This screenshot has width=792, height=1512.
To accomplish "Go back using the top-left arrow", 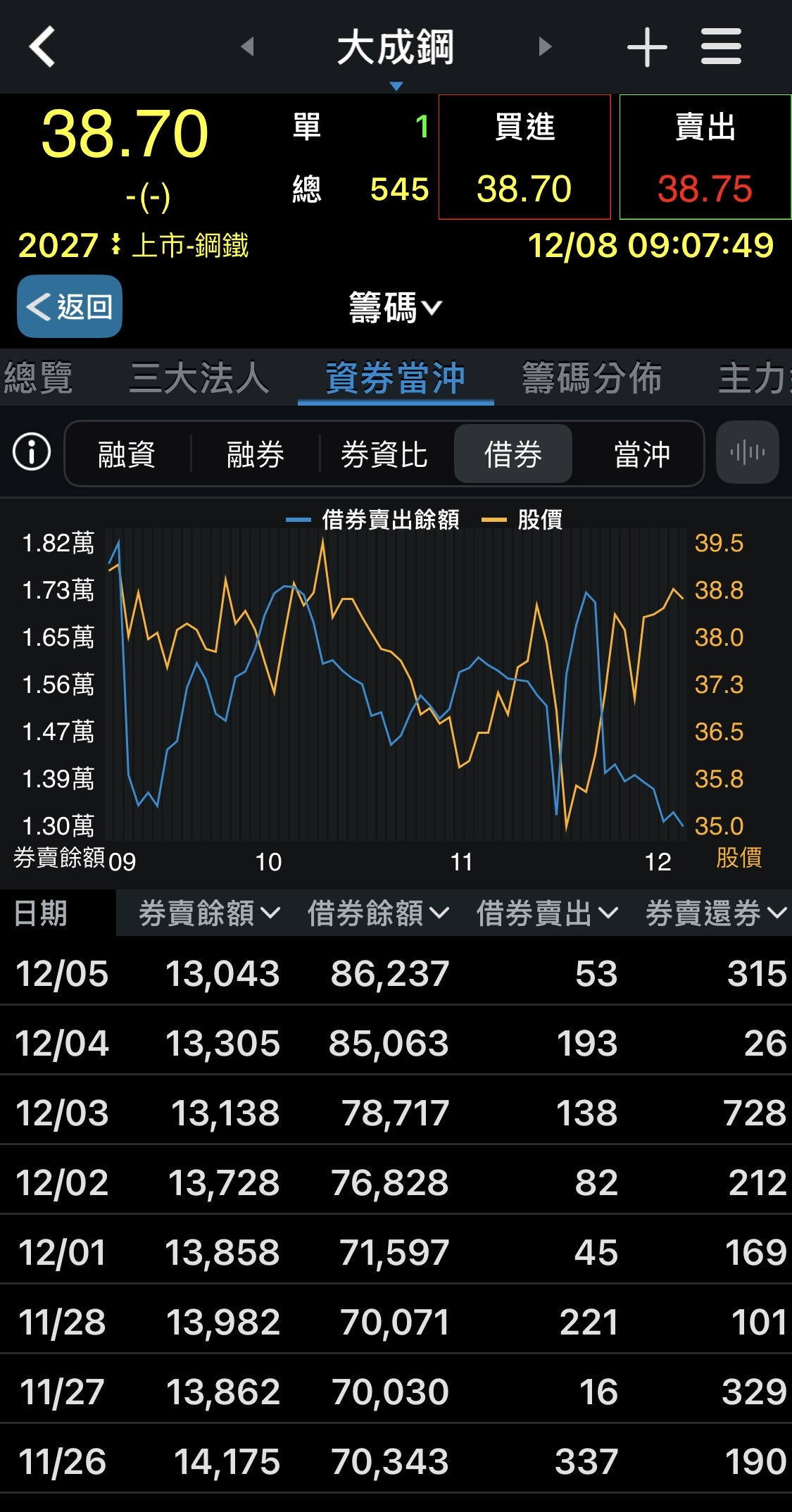I will (42, 46).
